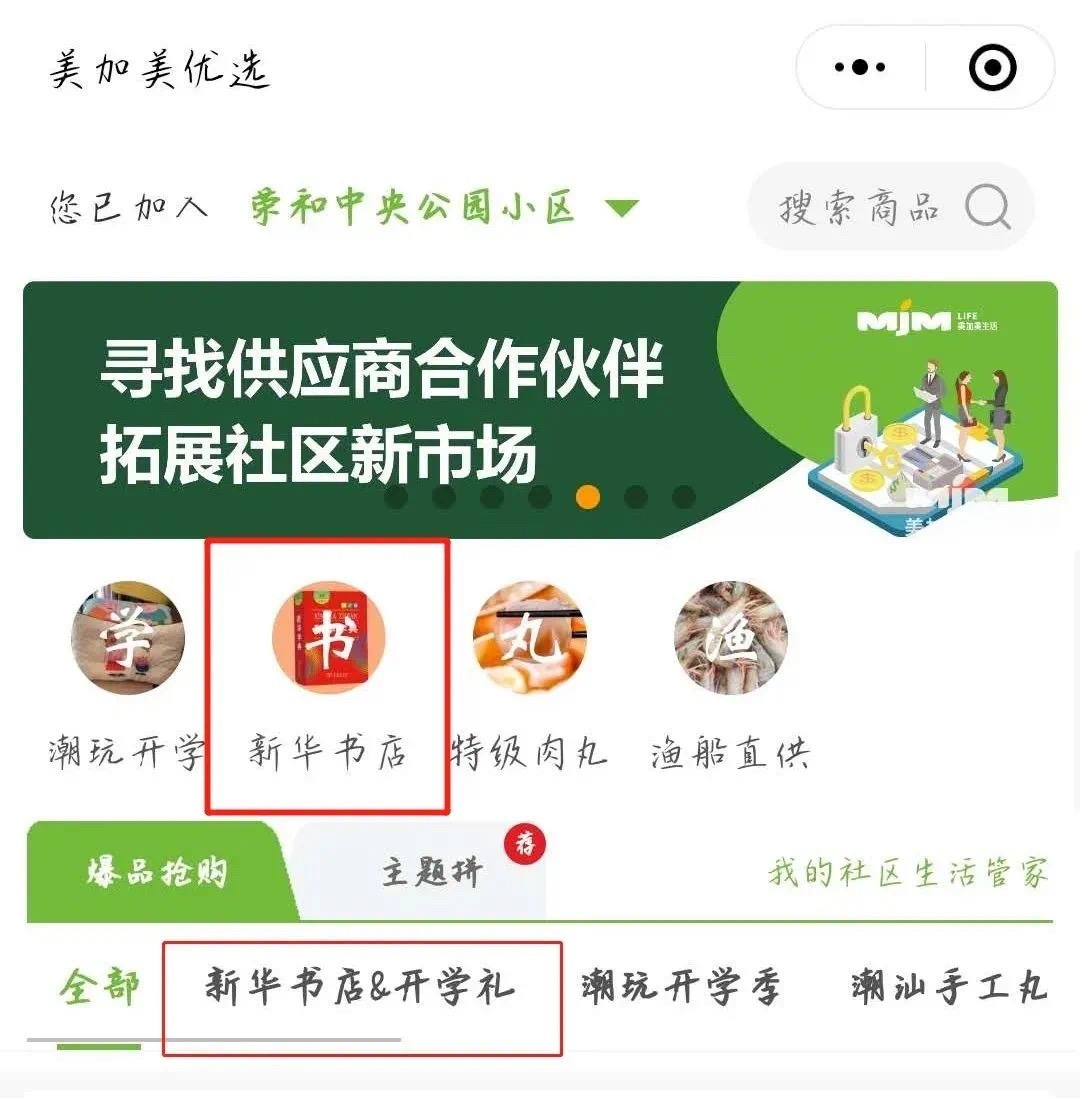1080x1098 pixels.
Task: Select the 潮玩开学季 filter tab
Action: (x=680, y=987)
